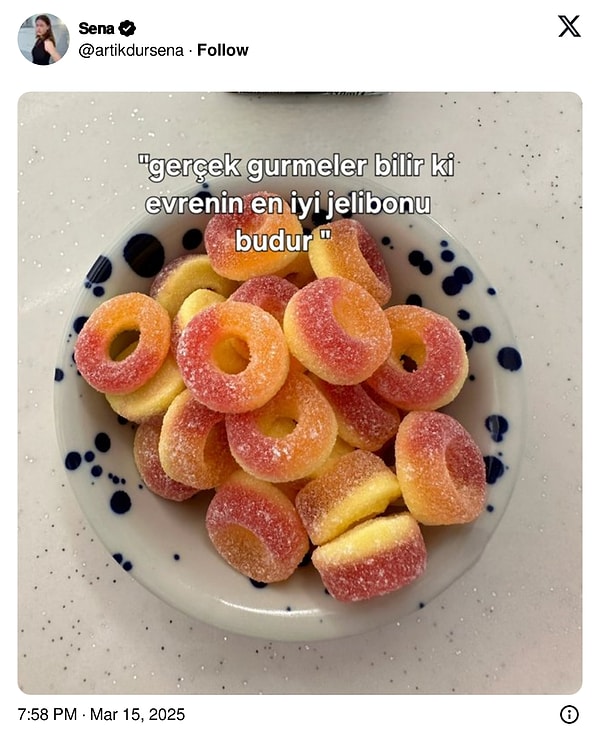Follow the @artikdursena account
Image resolution: width=600 pixels, height=745 pixels.
[x=222, y=50]
